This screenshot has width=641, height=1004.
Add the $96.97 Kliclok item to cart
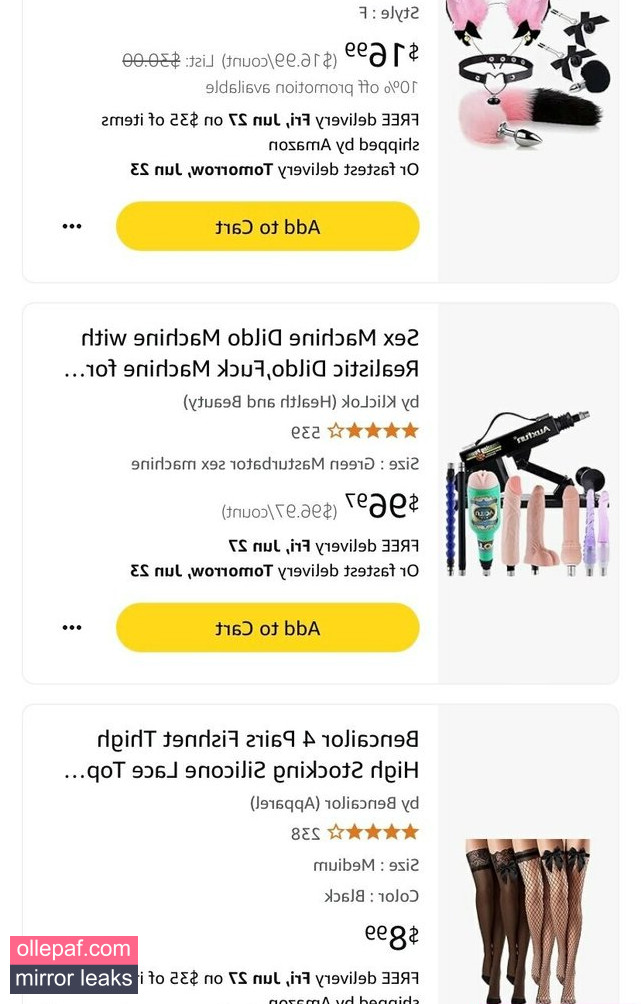tap(267, 628)
